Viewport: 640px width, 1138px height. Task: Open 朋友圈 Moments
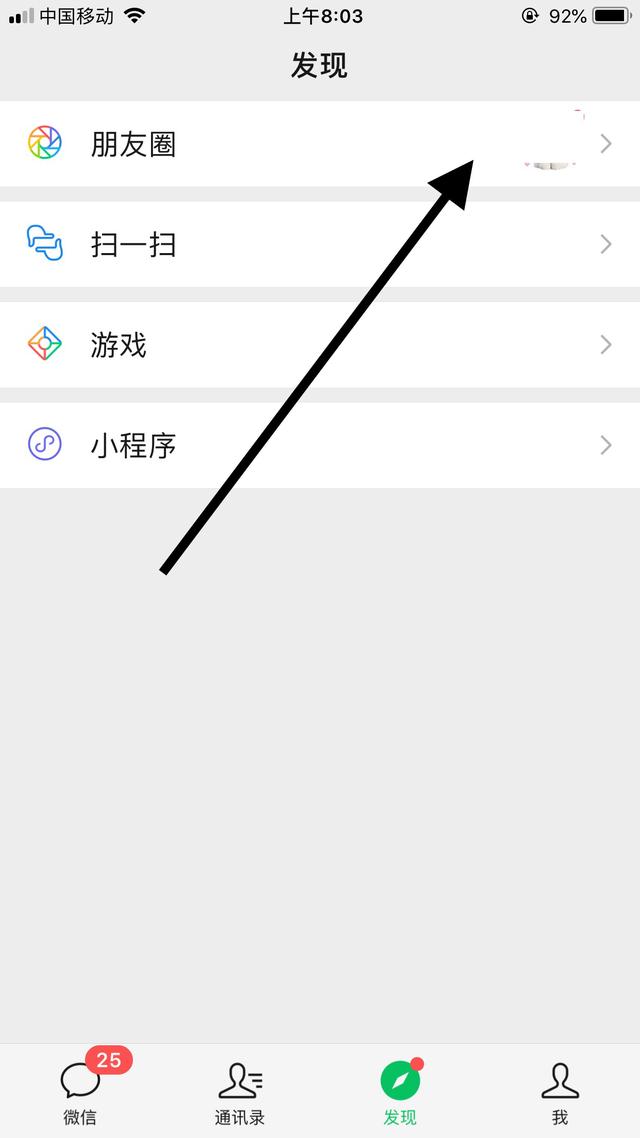(320, 144)
